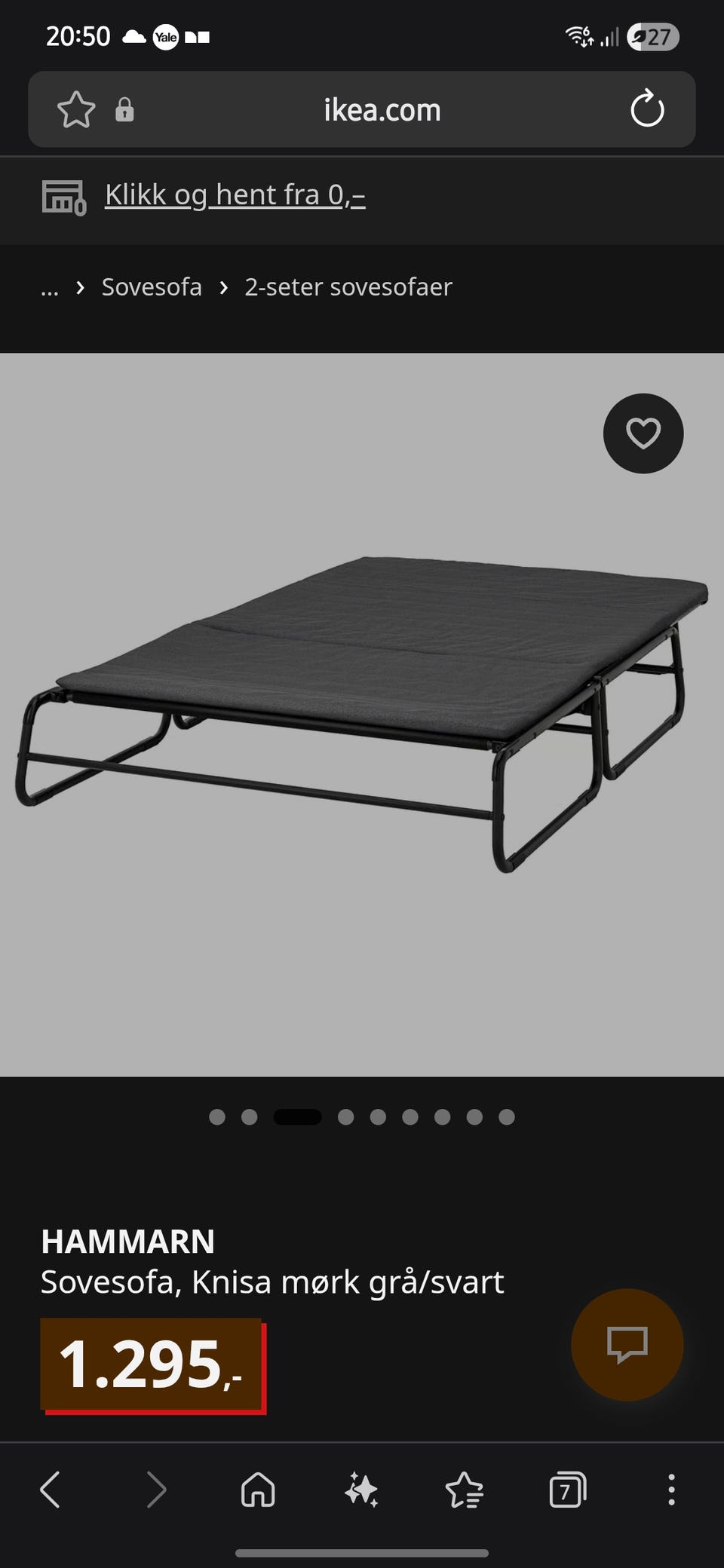Image resolution: width=724 pixels, height=1568 pixels.
Task: Open the browser AI sparkle assistant
Action: (361, 1490)
